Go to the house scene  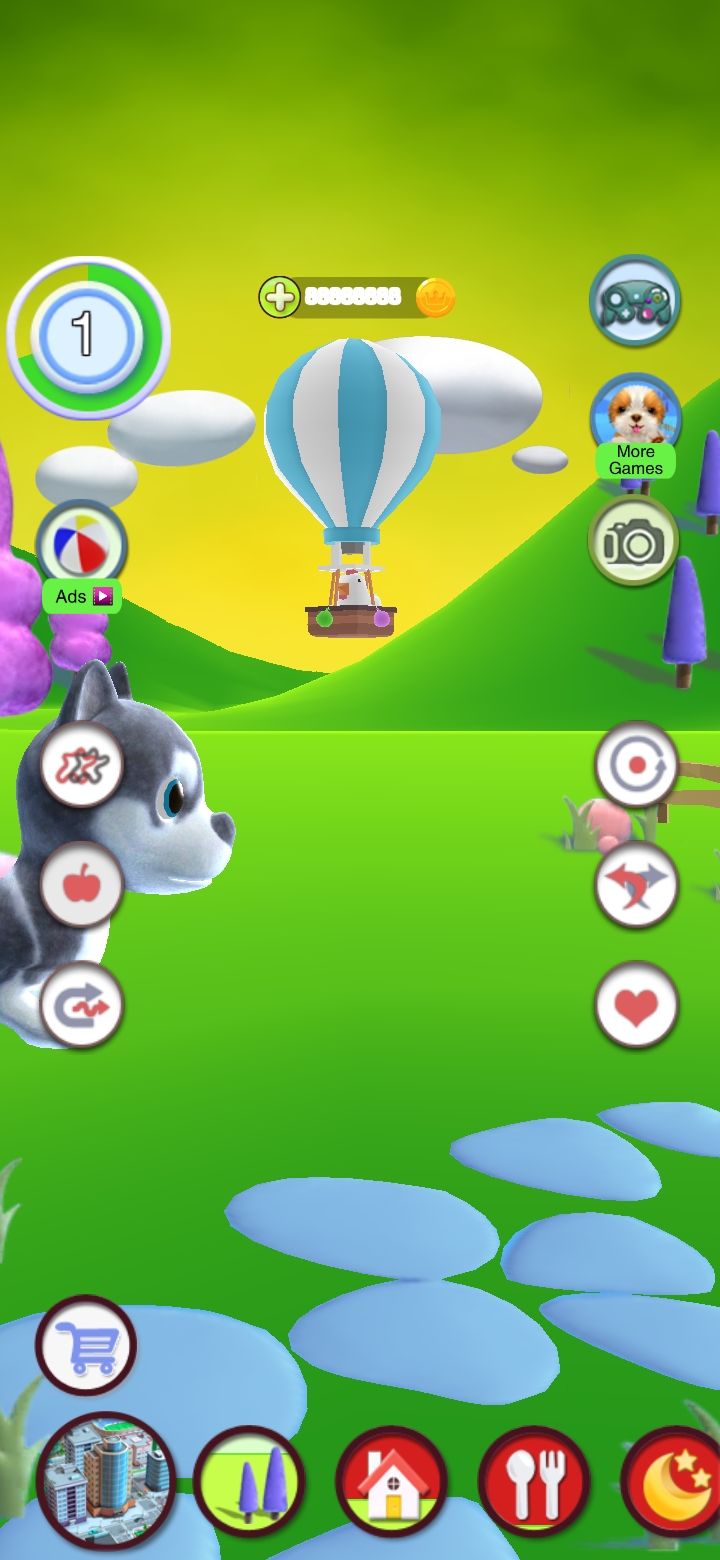pyautogui.click(x=391, y=1480)
